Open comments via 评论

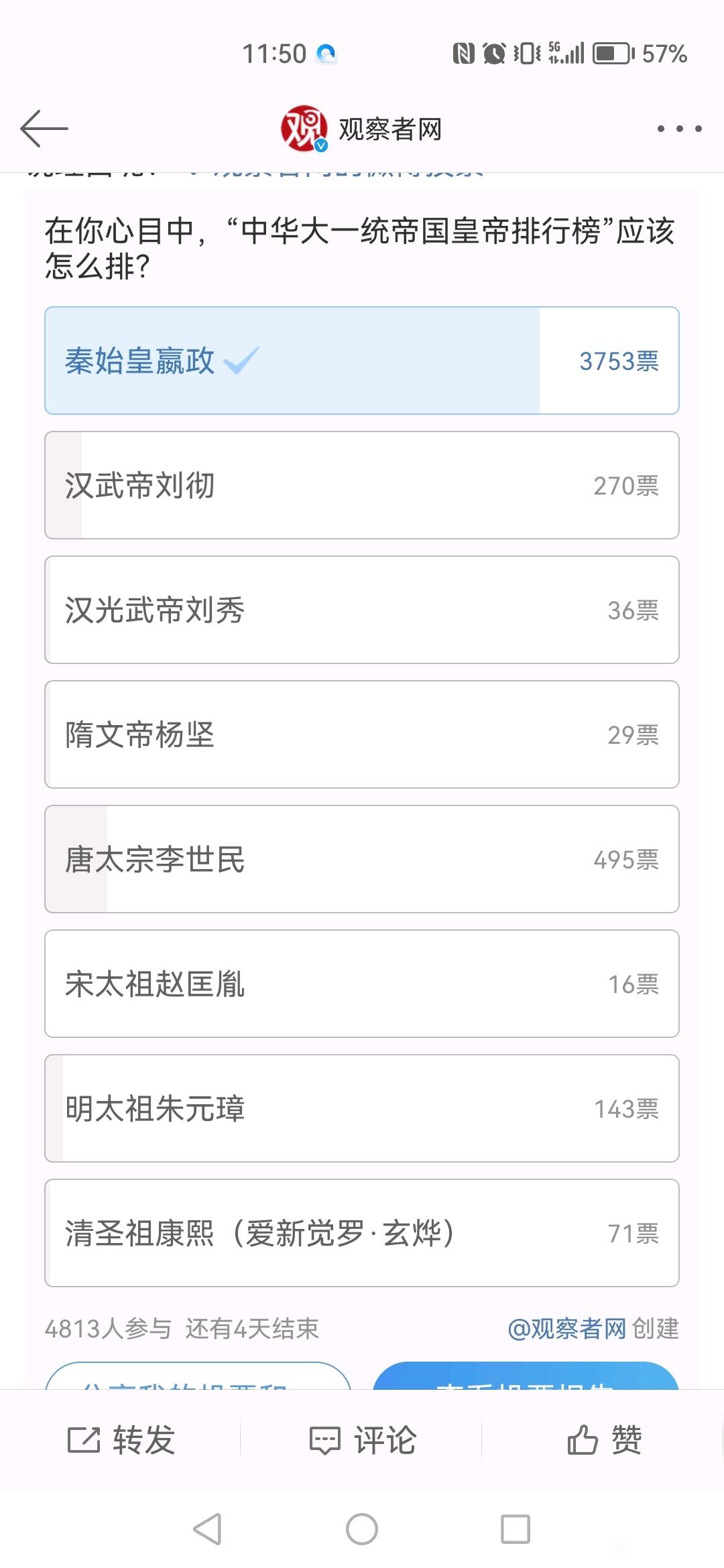(x=362, y=1440)
